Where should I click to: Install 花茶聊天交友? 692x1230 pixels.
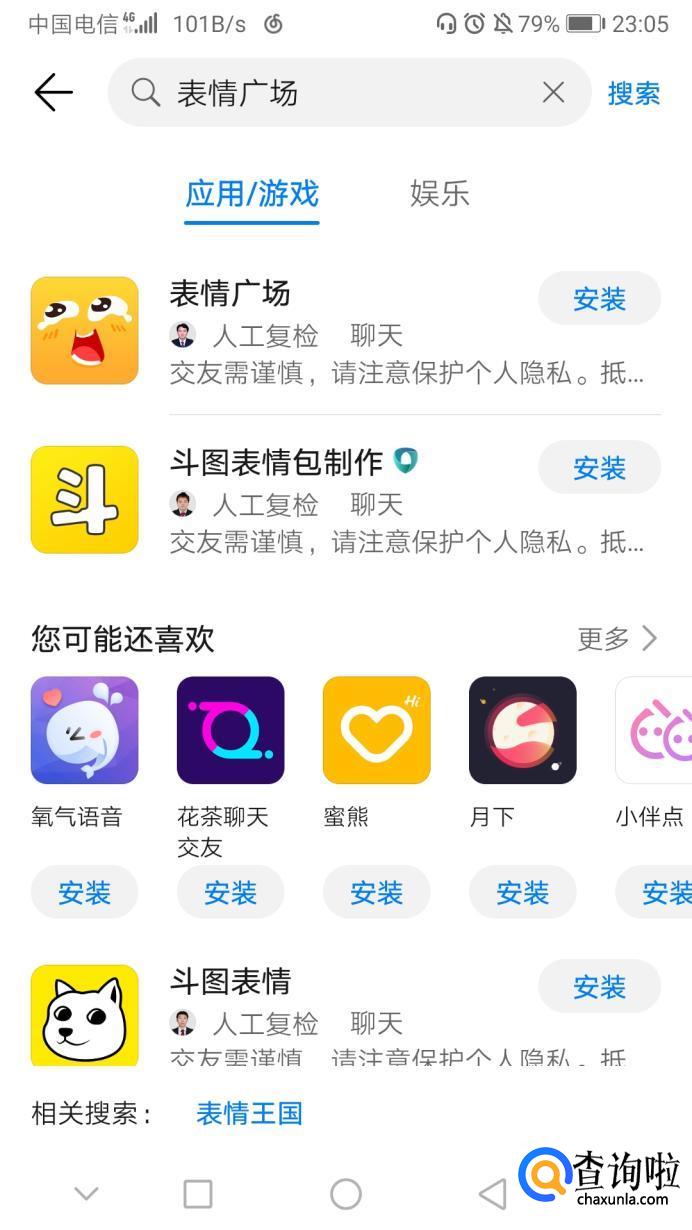click(x=230, y=893)
